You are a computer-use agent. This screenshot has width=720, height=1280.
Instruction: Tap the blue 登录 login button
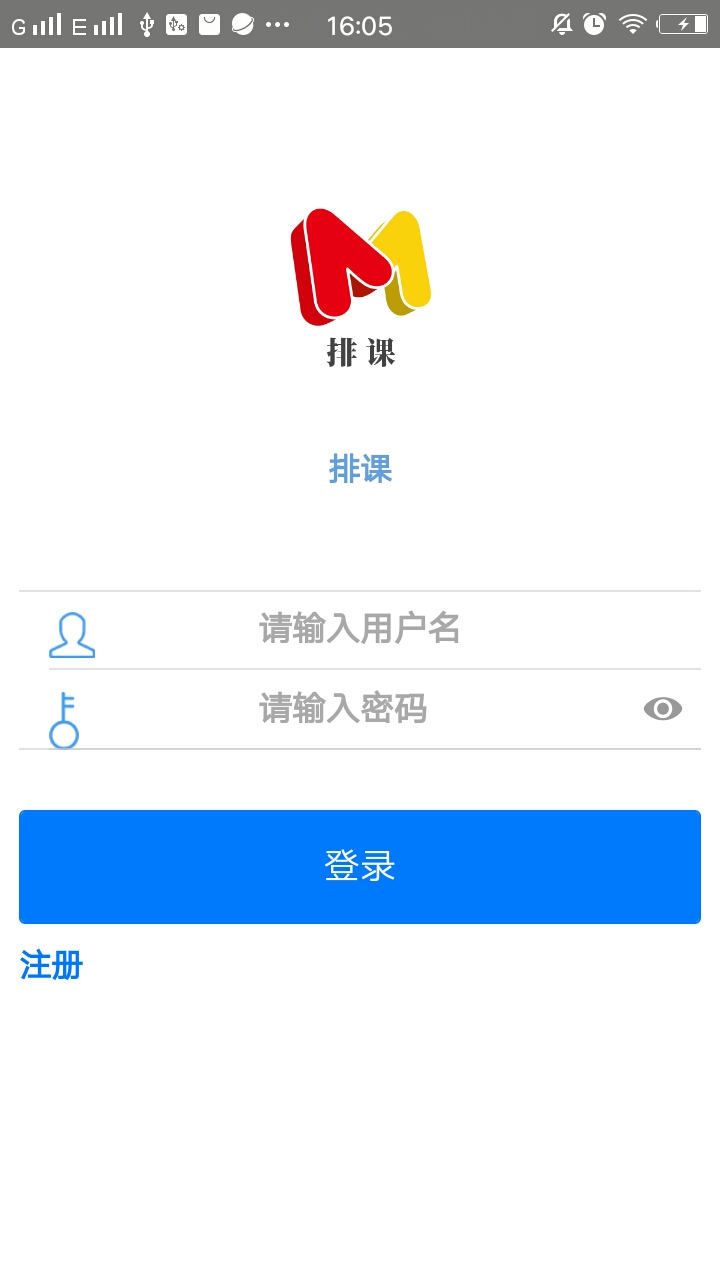coord(360,867)
